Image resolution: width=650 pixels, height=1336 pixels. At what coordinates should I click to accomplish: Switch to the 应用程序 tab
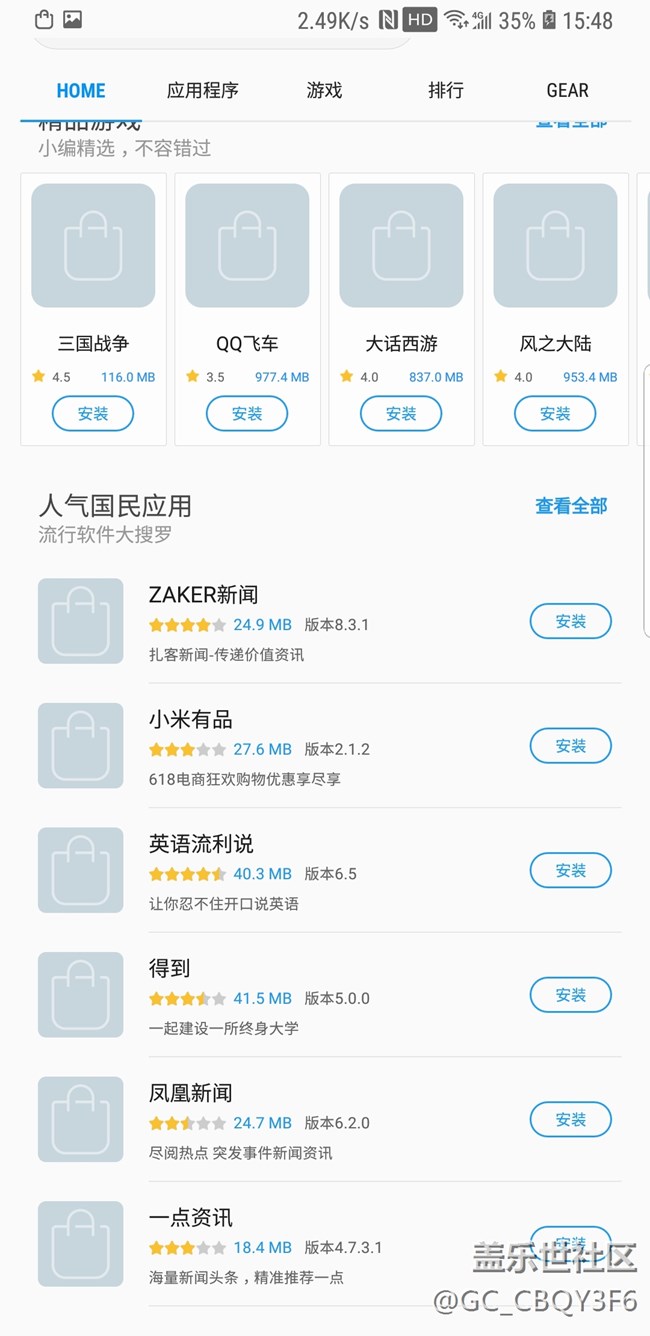click(202, 91)
